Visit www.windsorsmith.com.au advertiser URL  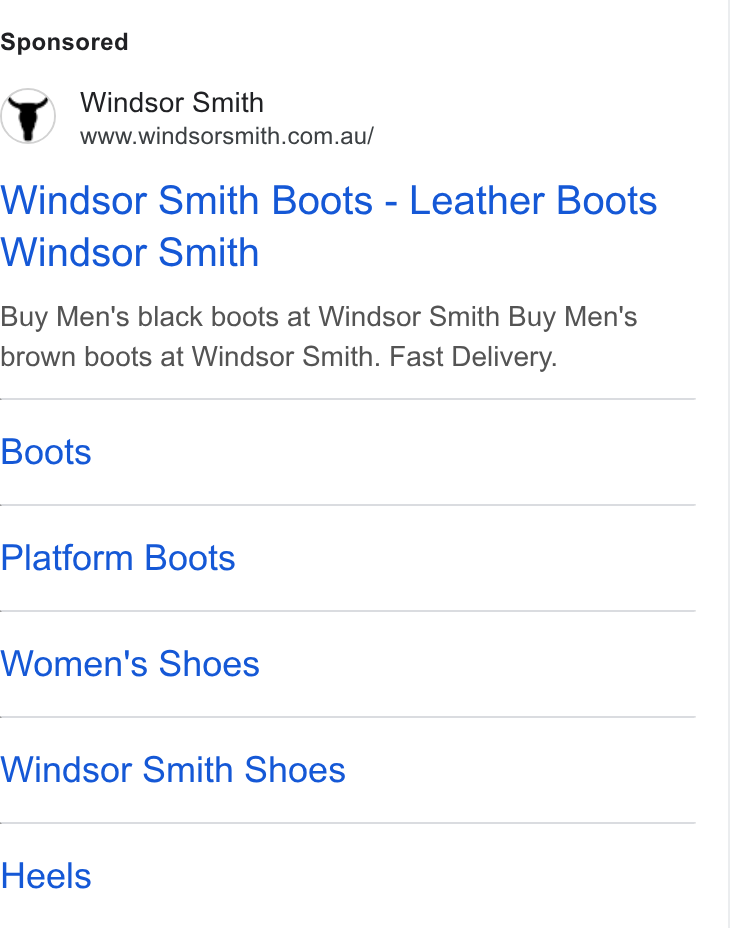coord(227,137)
